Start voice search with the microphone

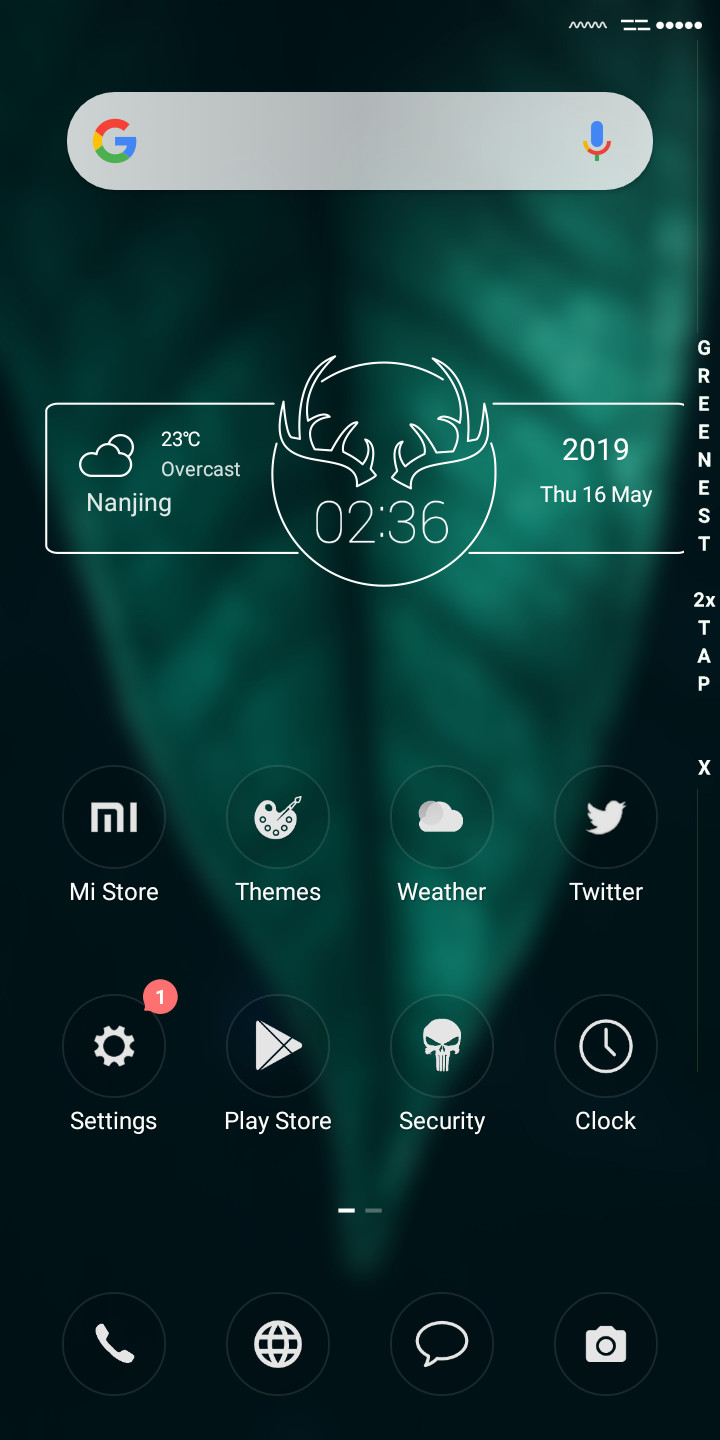coord(597,141)
